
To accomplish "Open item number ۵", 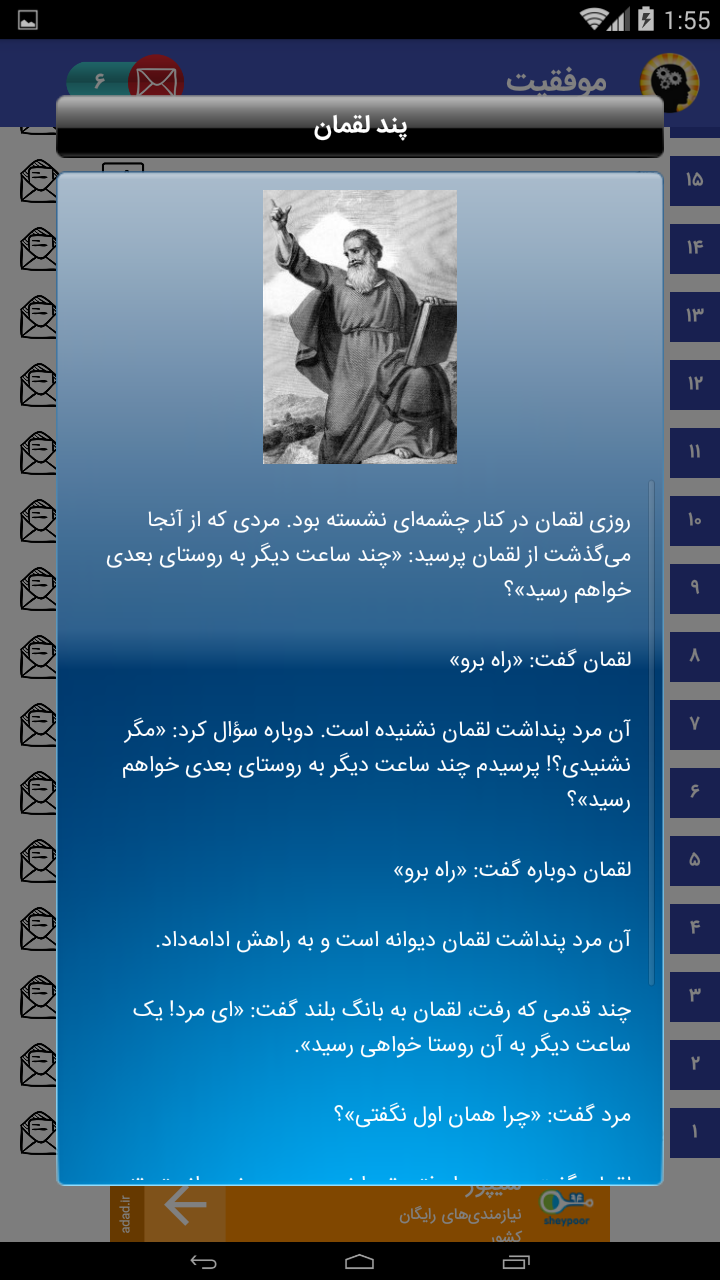I will tap(694, 859).
